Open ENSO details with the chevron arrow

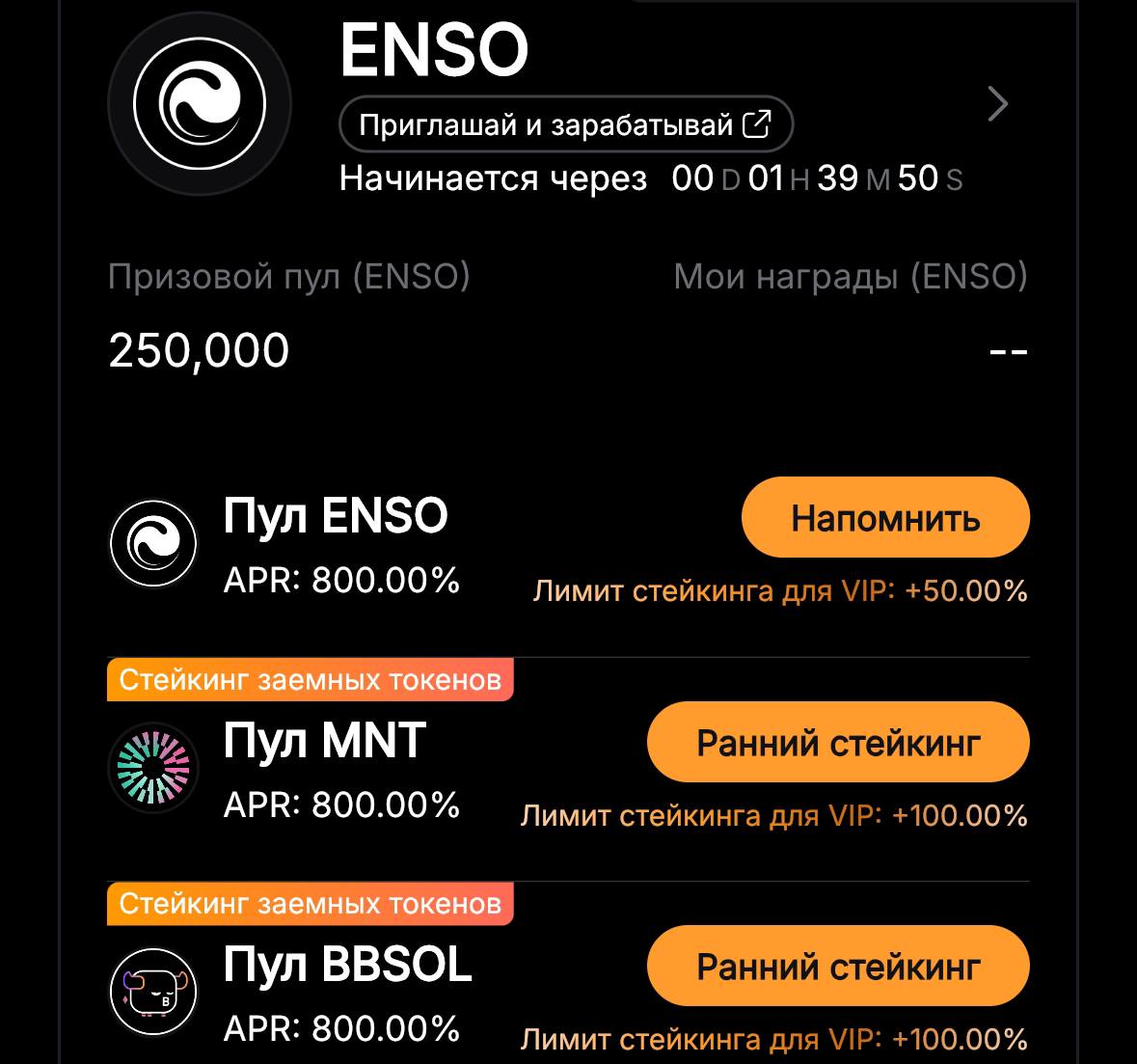(x=998, y=104)
